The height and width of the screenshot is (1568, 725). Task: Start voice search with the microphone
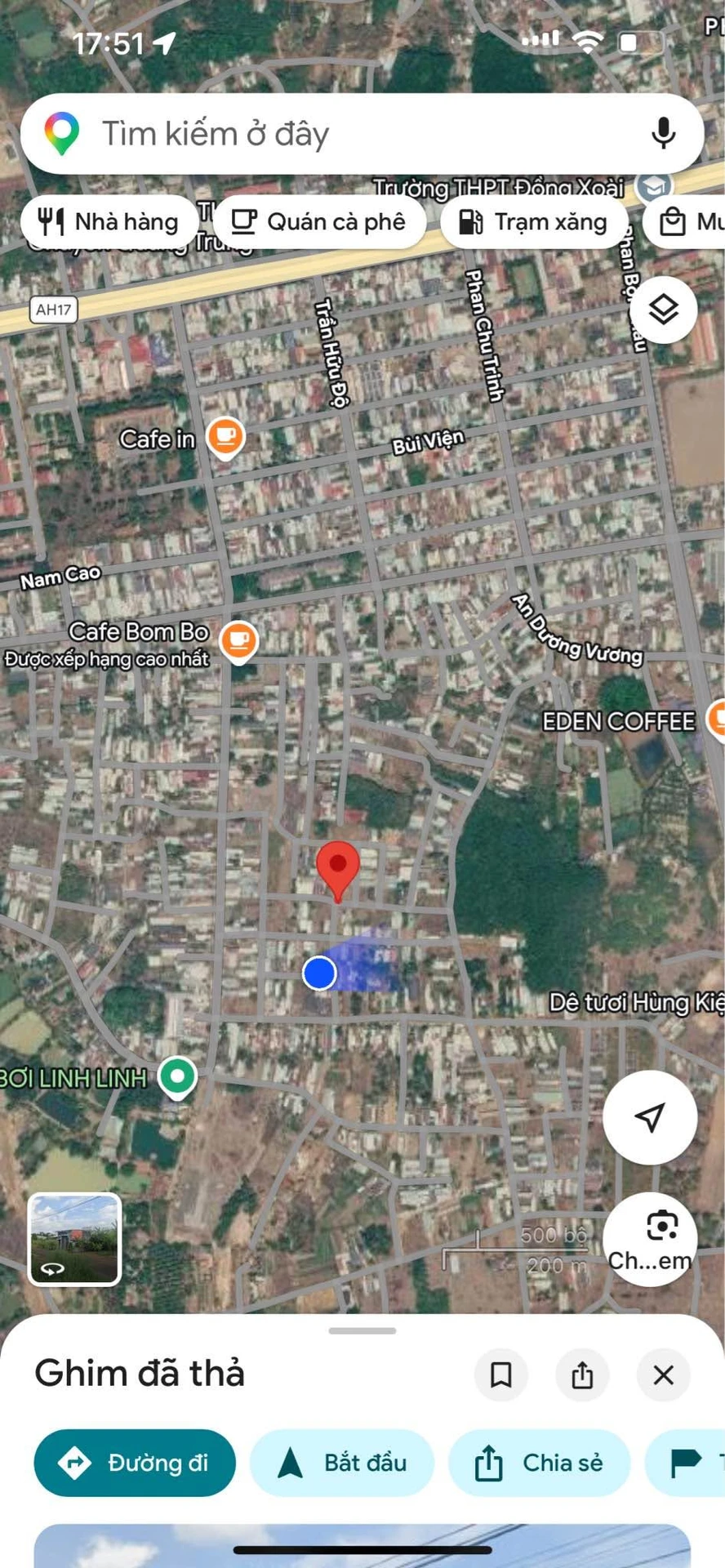click(663, 133)
